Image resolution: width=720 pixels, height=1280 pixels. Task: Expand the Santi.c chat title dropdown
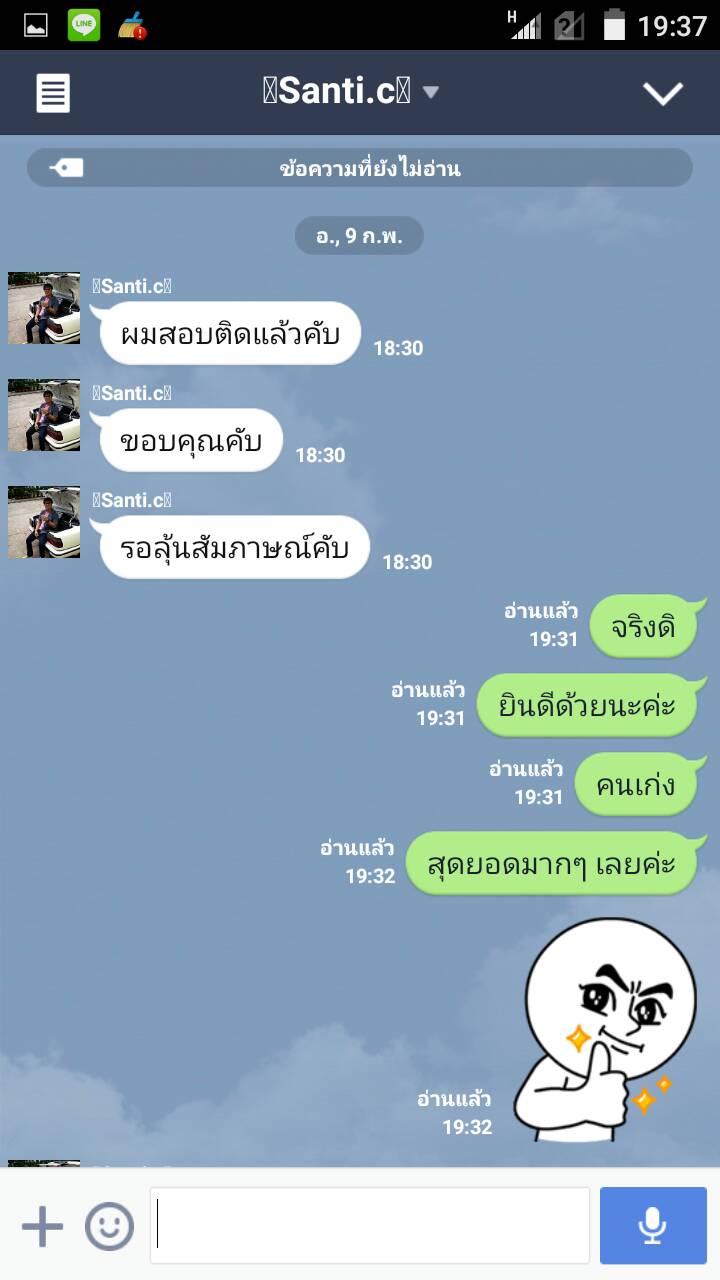point(430,92)
